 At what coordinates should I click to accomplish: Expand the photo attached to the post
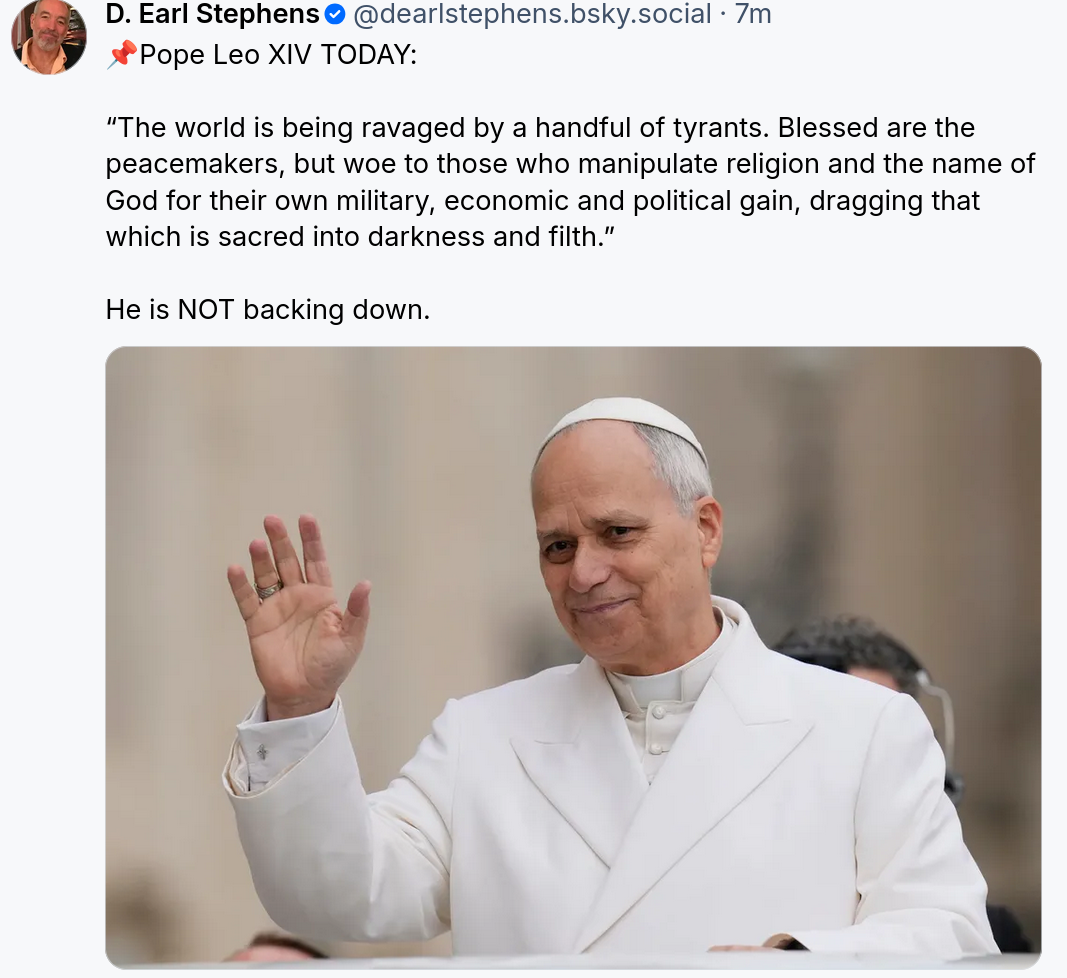pos(573,657)
